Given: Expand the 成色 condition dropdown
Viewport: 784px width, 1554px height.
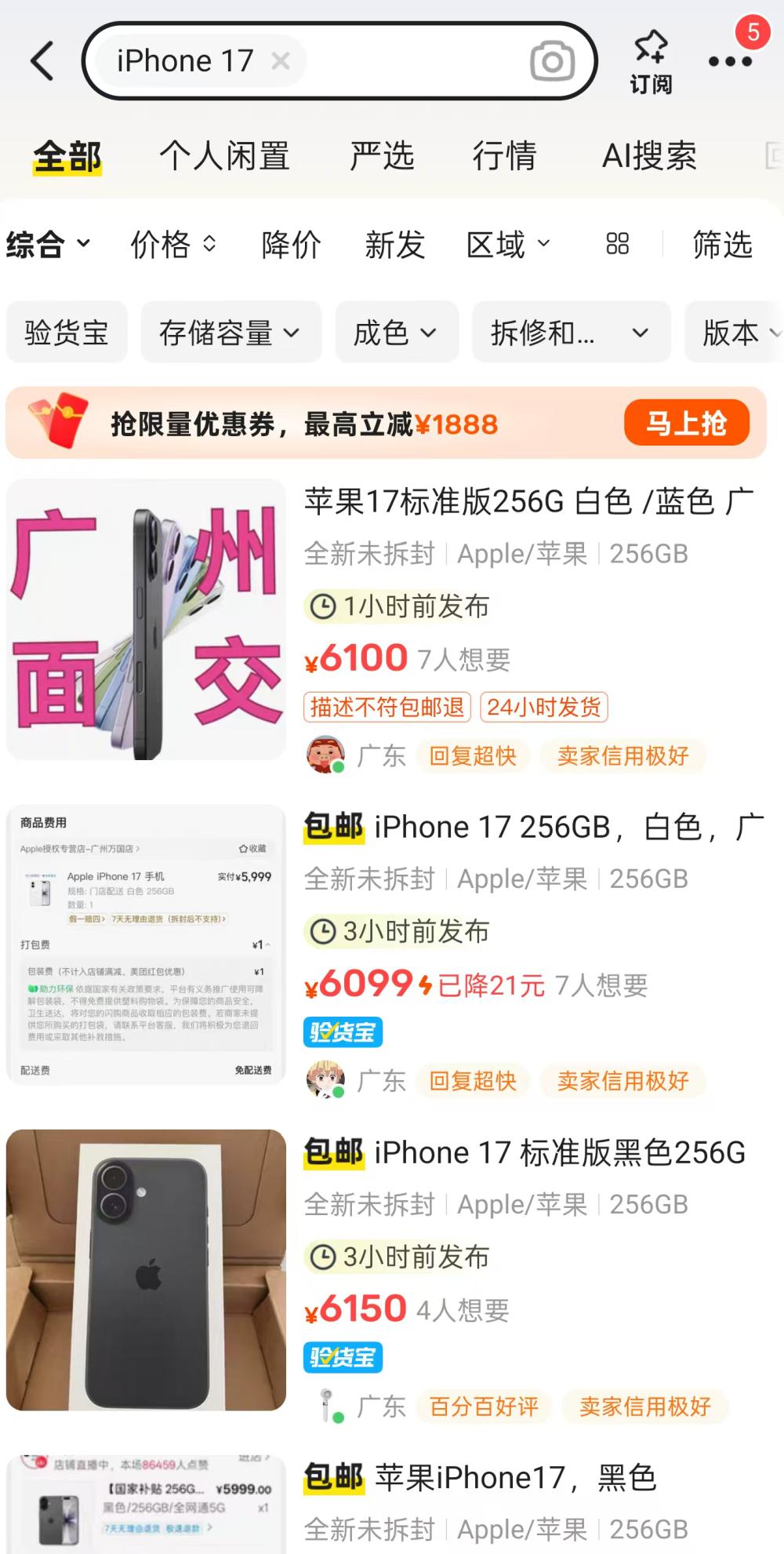Looking at the screenshot, I should click(396, 333).
